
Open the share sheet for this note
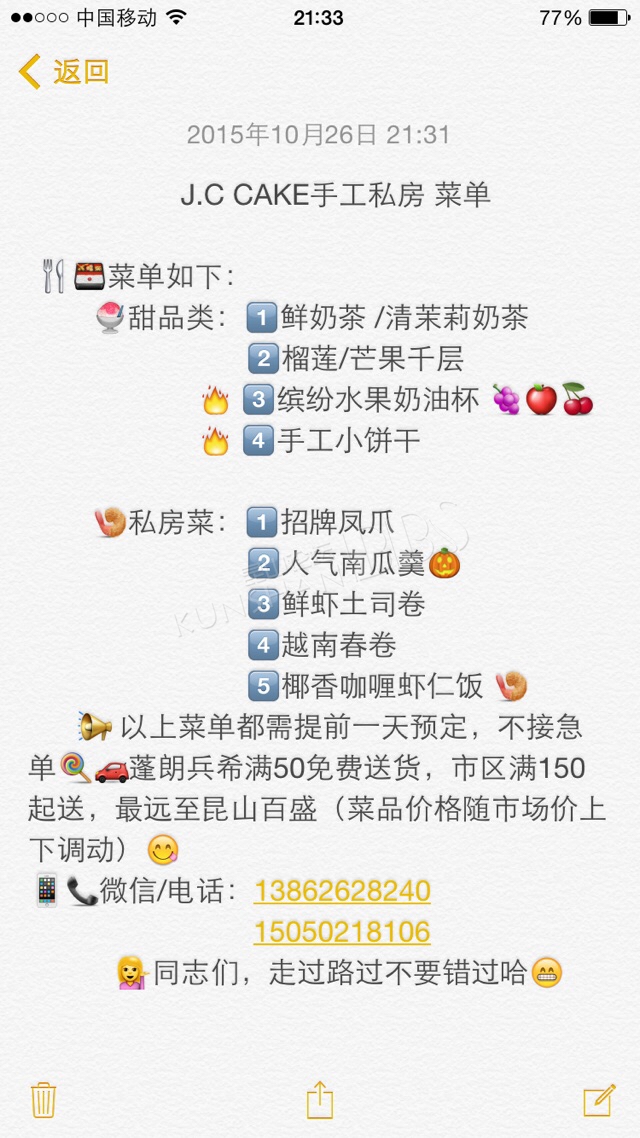(319, 1100)
